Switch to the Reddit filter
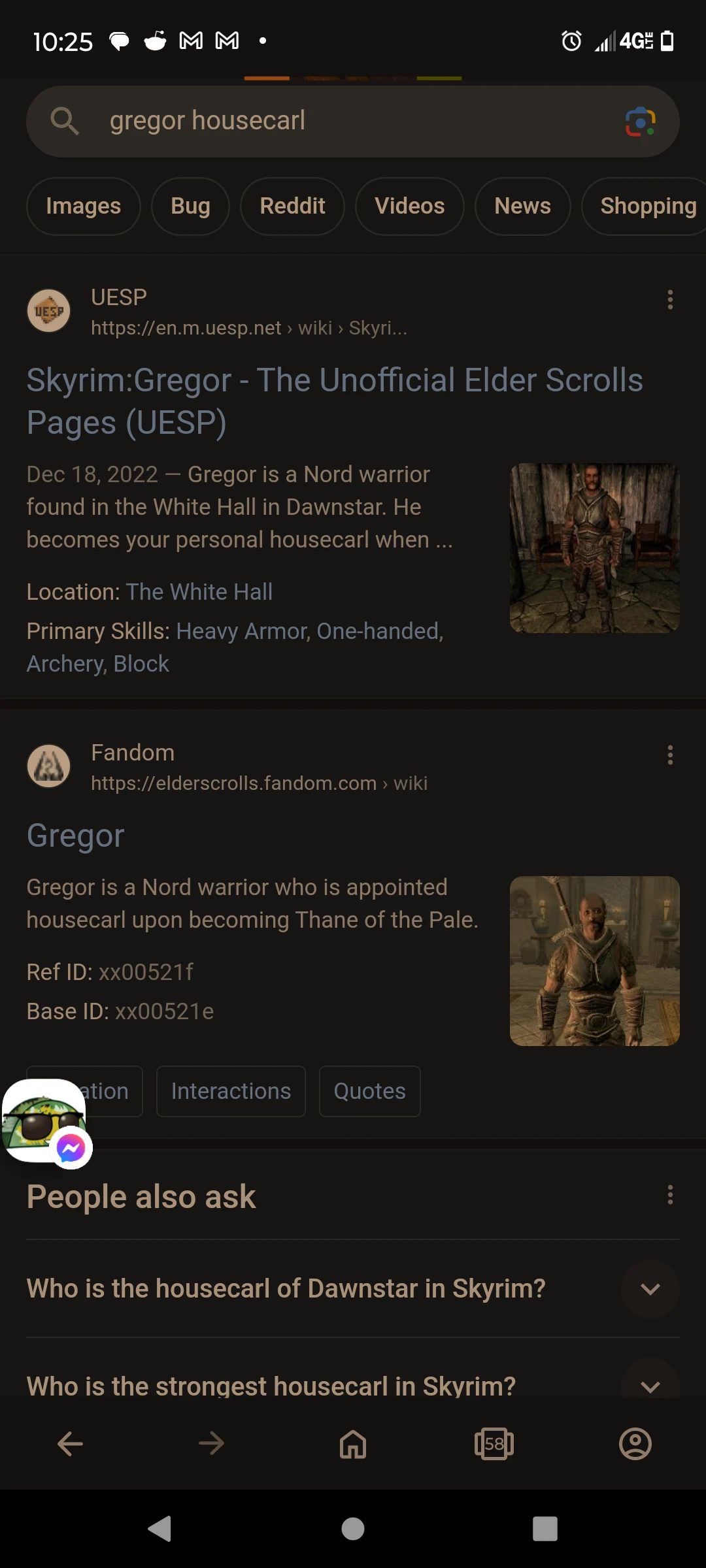This screenshot has height=1568, width=706. tap(292, 206)
